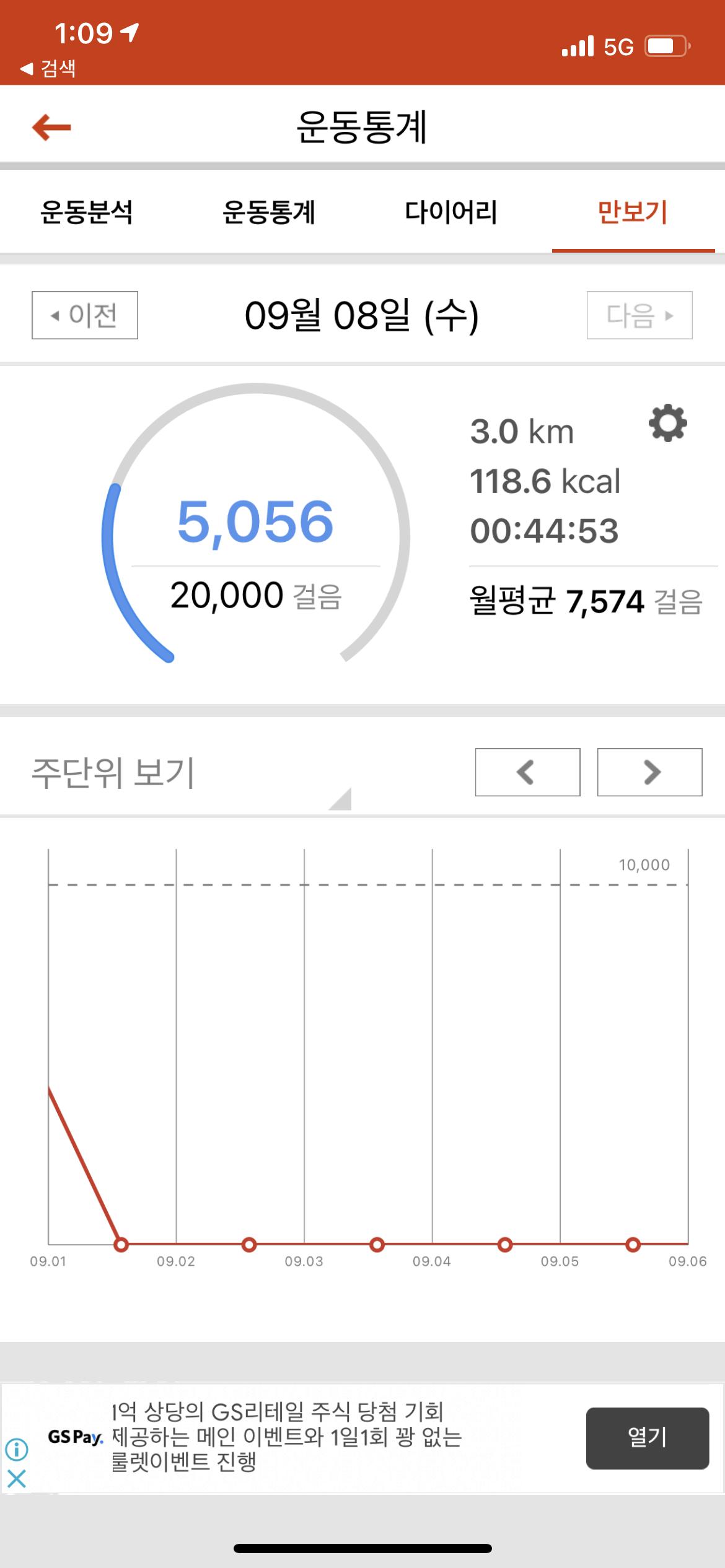Open the ad info icon

17,1449
